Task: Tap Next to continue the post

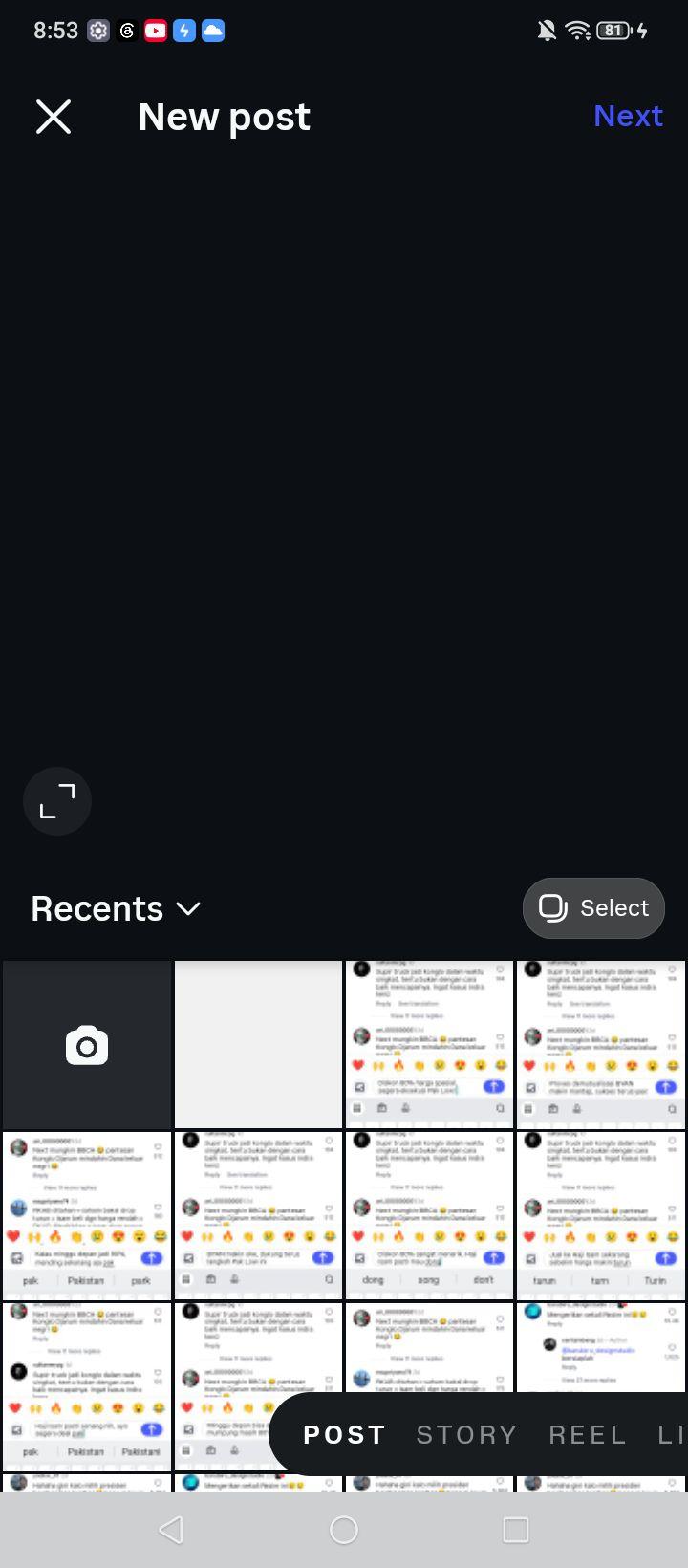Action: point(628,116)
